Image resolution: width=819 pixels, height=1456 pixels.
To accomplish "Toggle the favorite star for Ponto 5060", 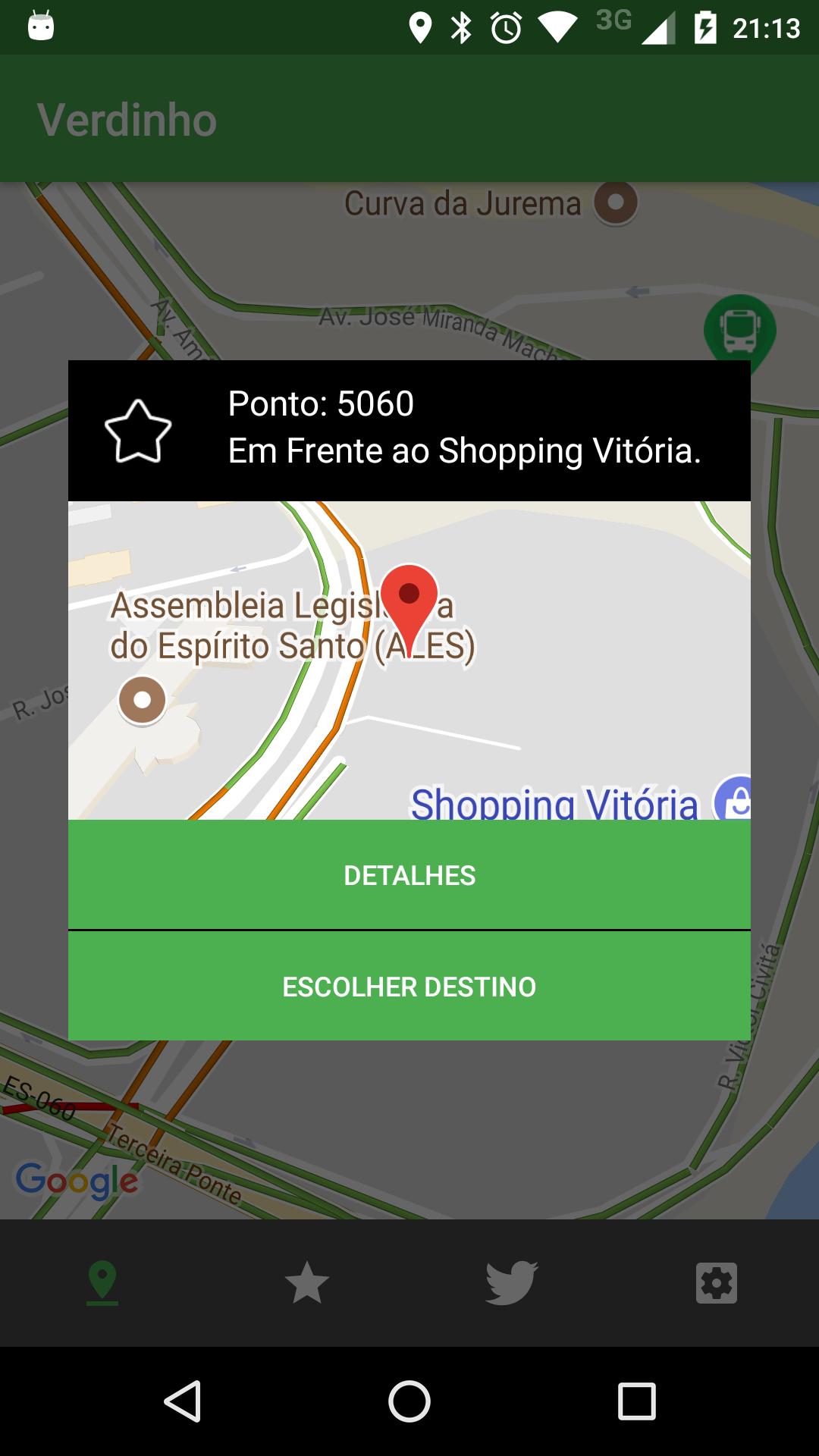I will [x=140, y=430].
